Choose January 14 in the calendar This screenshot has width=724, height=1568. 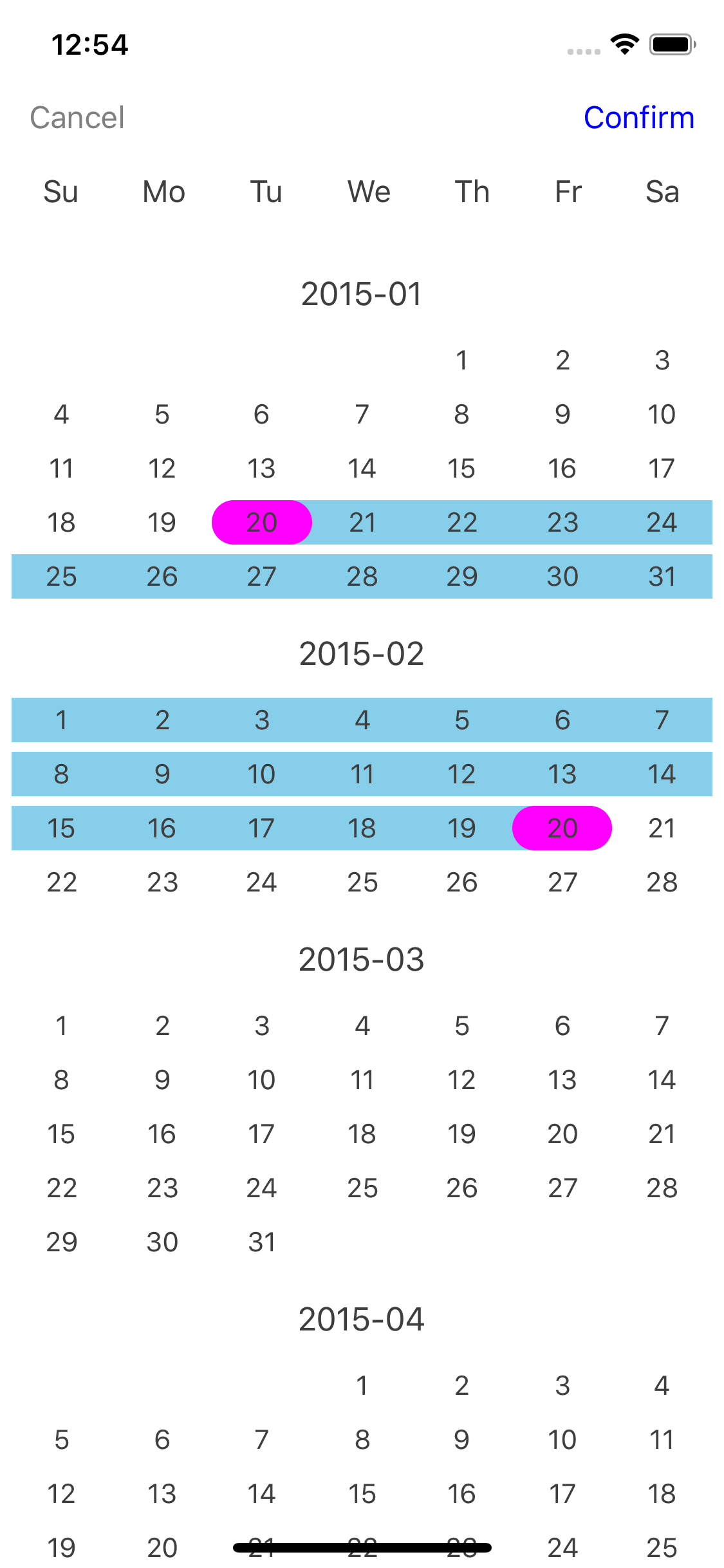(x=362, y=468)
